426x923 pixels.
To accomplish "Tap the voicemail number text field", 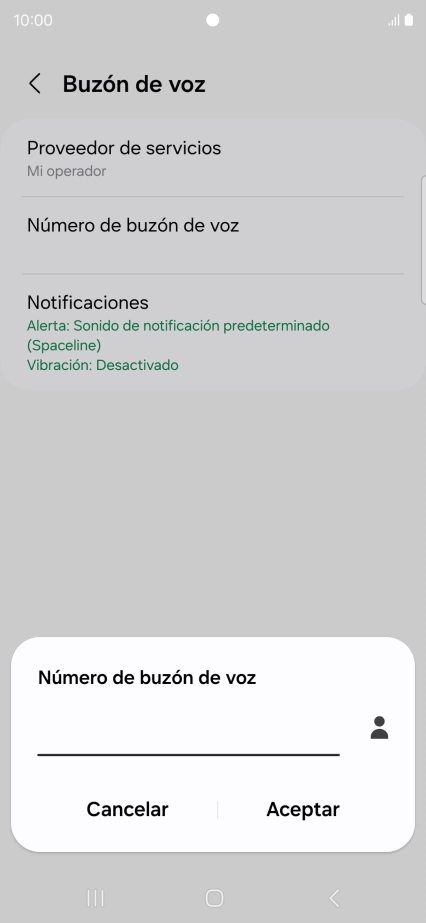I will pos(188,731).
